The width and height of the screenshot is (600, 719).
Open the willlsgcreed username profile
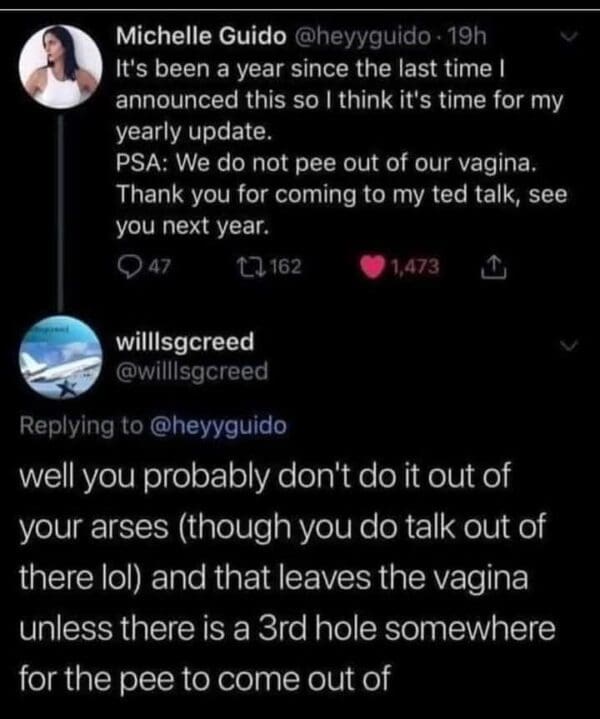[186, 343]
